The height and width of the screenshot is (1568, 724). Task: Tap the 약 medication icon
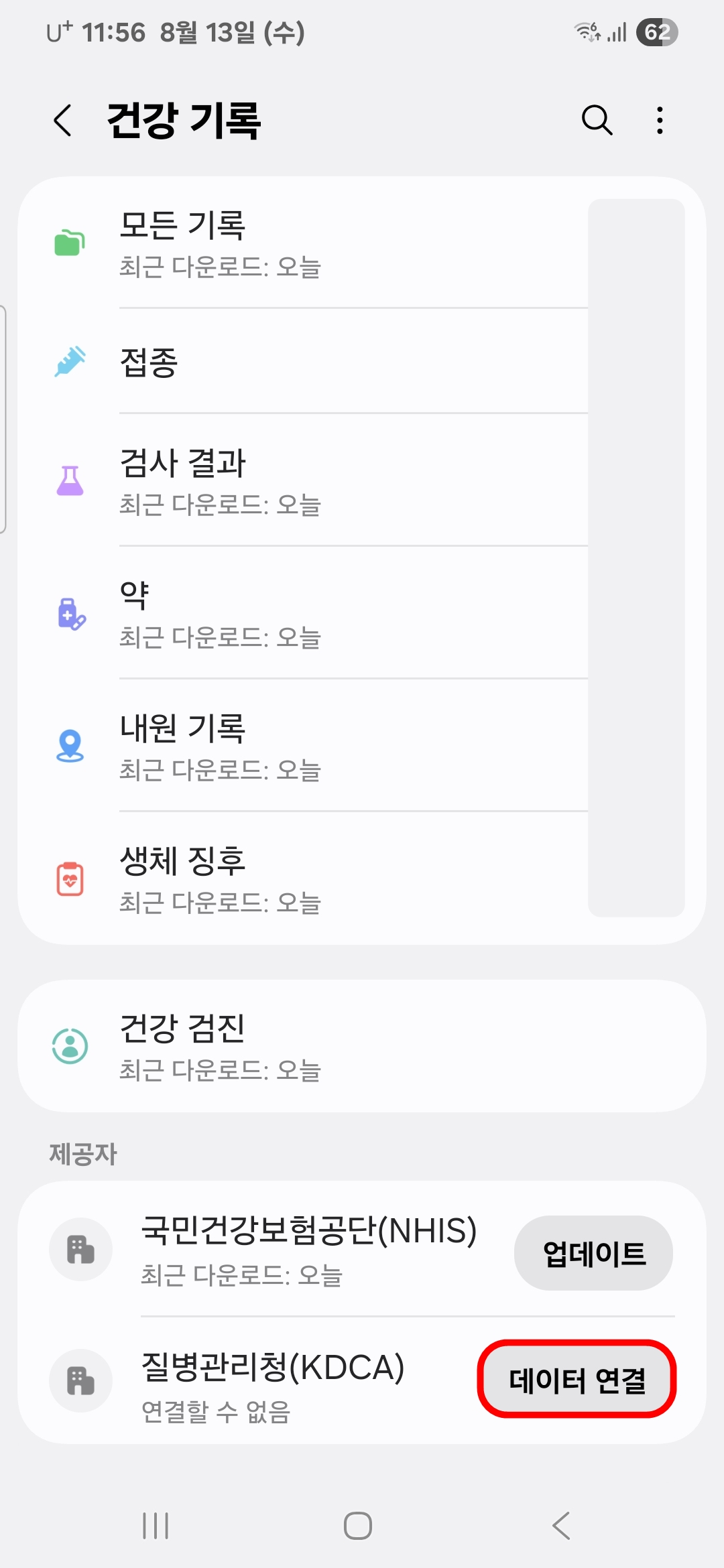pyautogui.click(x=69, y=611)
